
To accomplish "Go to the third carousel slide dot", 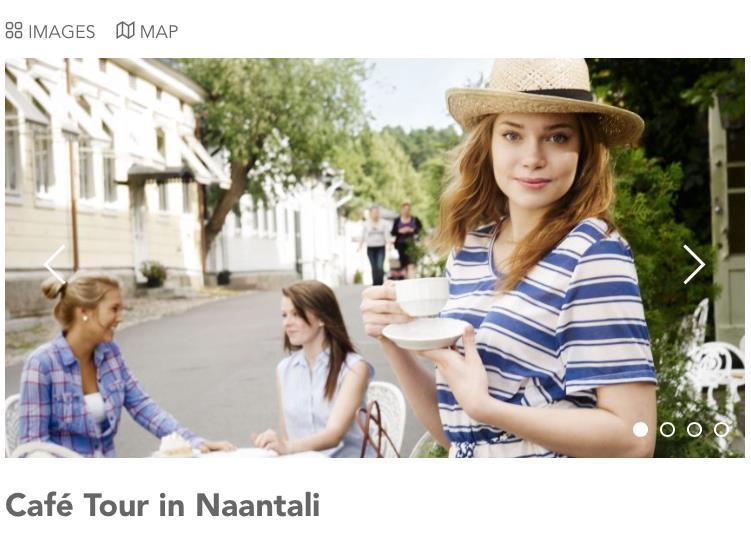I will 694,429.
